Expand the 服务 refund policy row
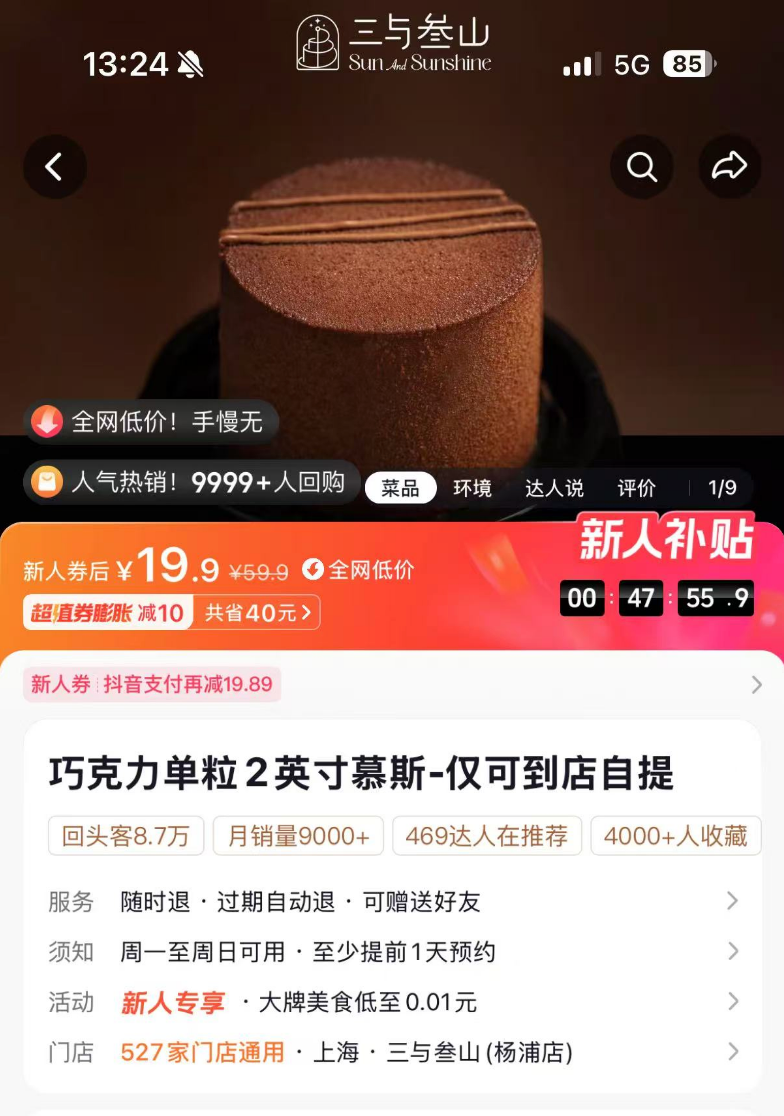Screen dimensions: 784x1116 (392, 901)
